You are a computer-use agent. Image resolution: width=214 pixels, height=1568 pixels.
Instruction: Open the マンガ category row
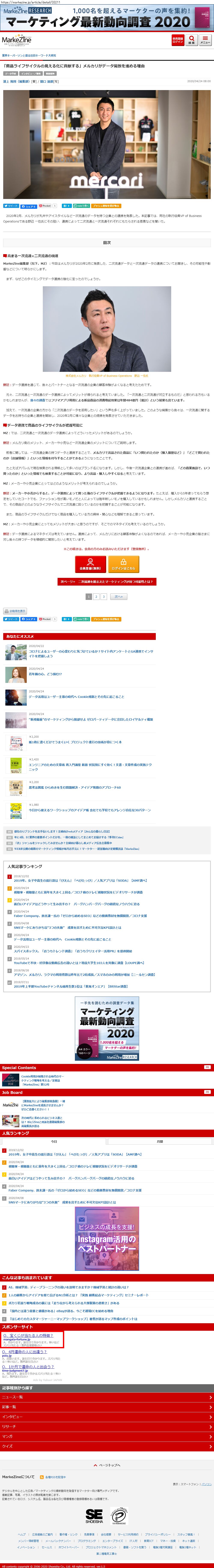107,1436
